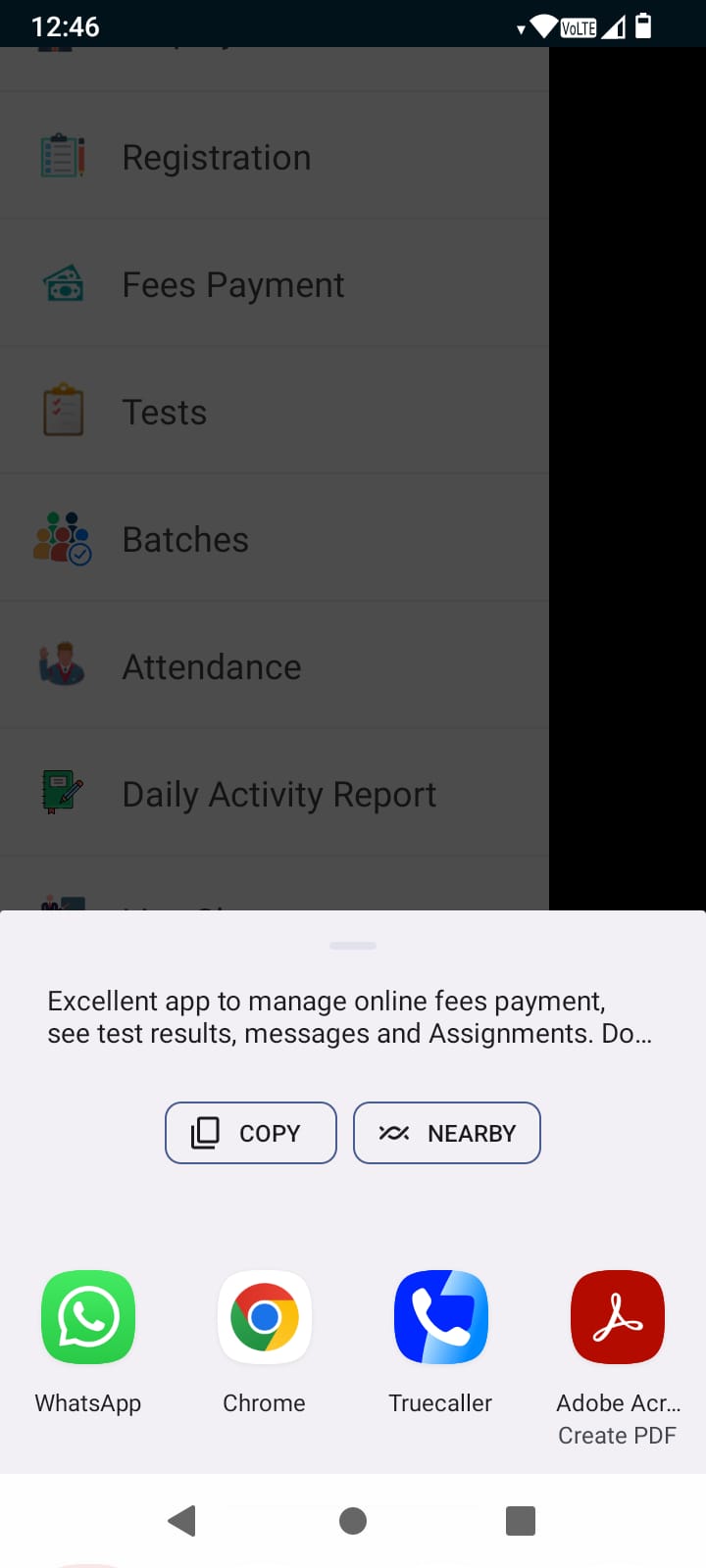706x1568 pixels.
Task: Share through Truecaller
Action: pyautogui.click(x=441, y=1318)
